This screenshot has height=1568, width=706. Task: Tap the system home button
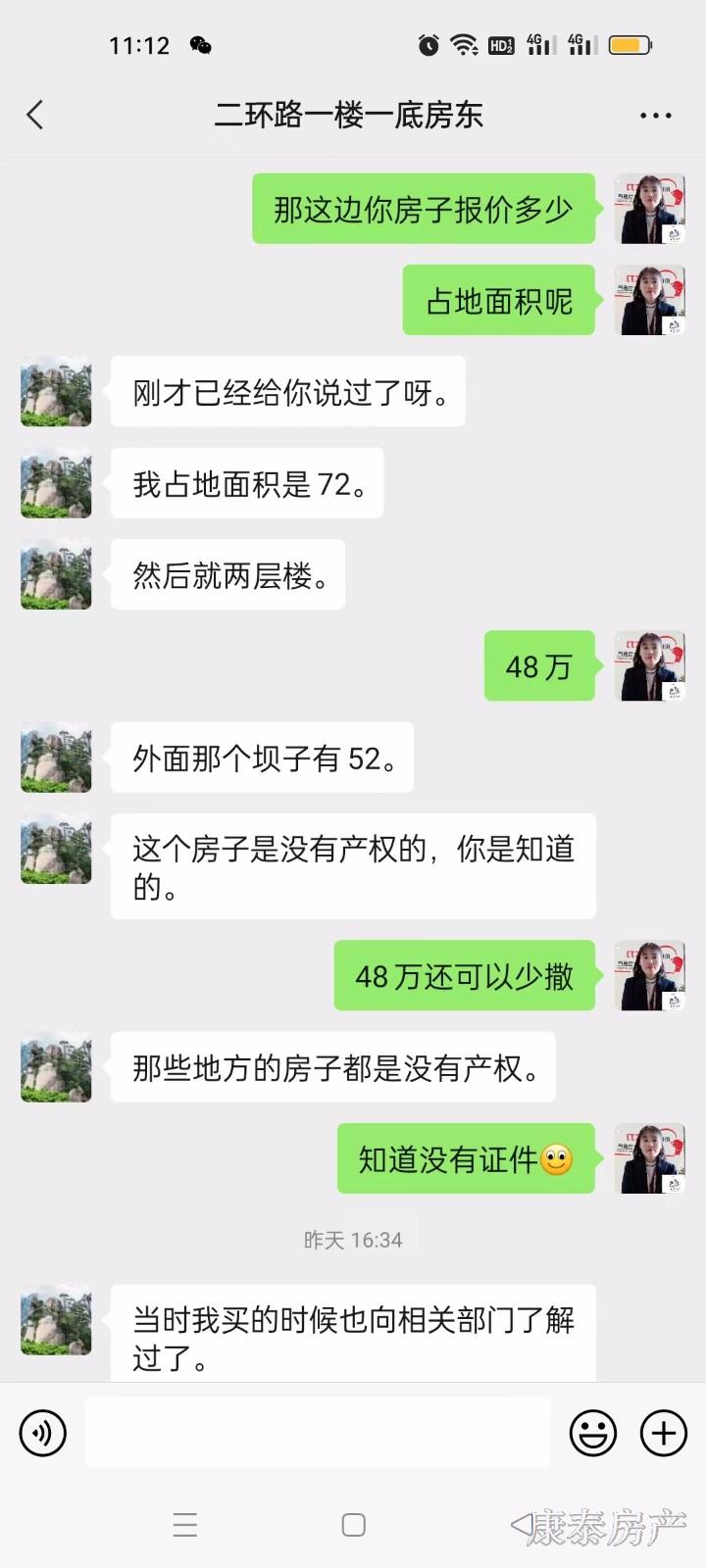353,1525
